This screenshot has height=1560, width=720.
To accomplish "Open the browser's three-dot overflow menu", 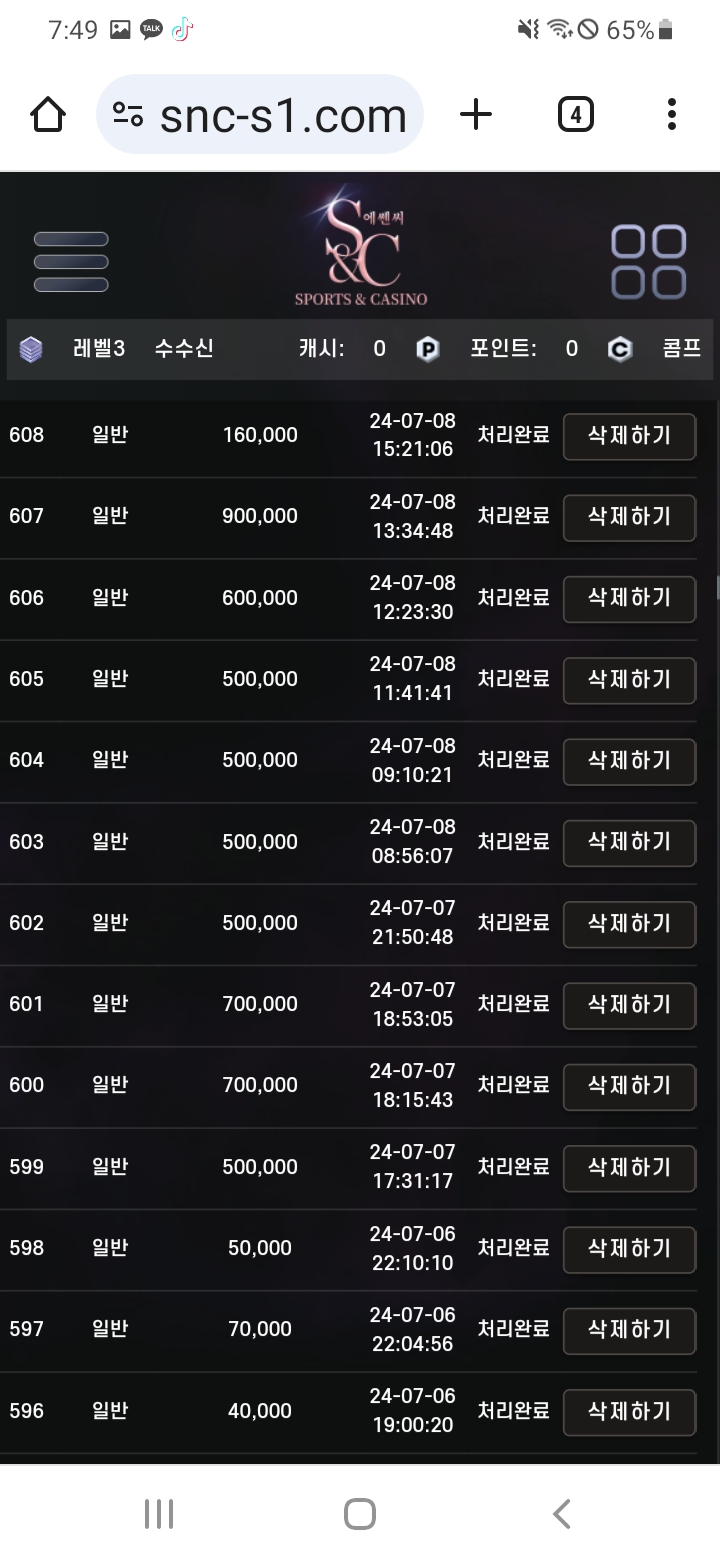I will point(672,115).
